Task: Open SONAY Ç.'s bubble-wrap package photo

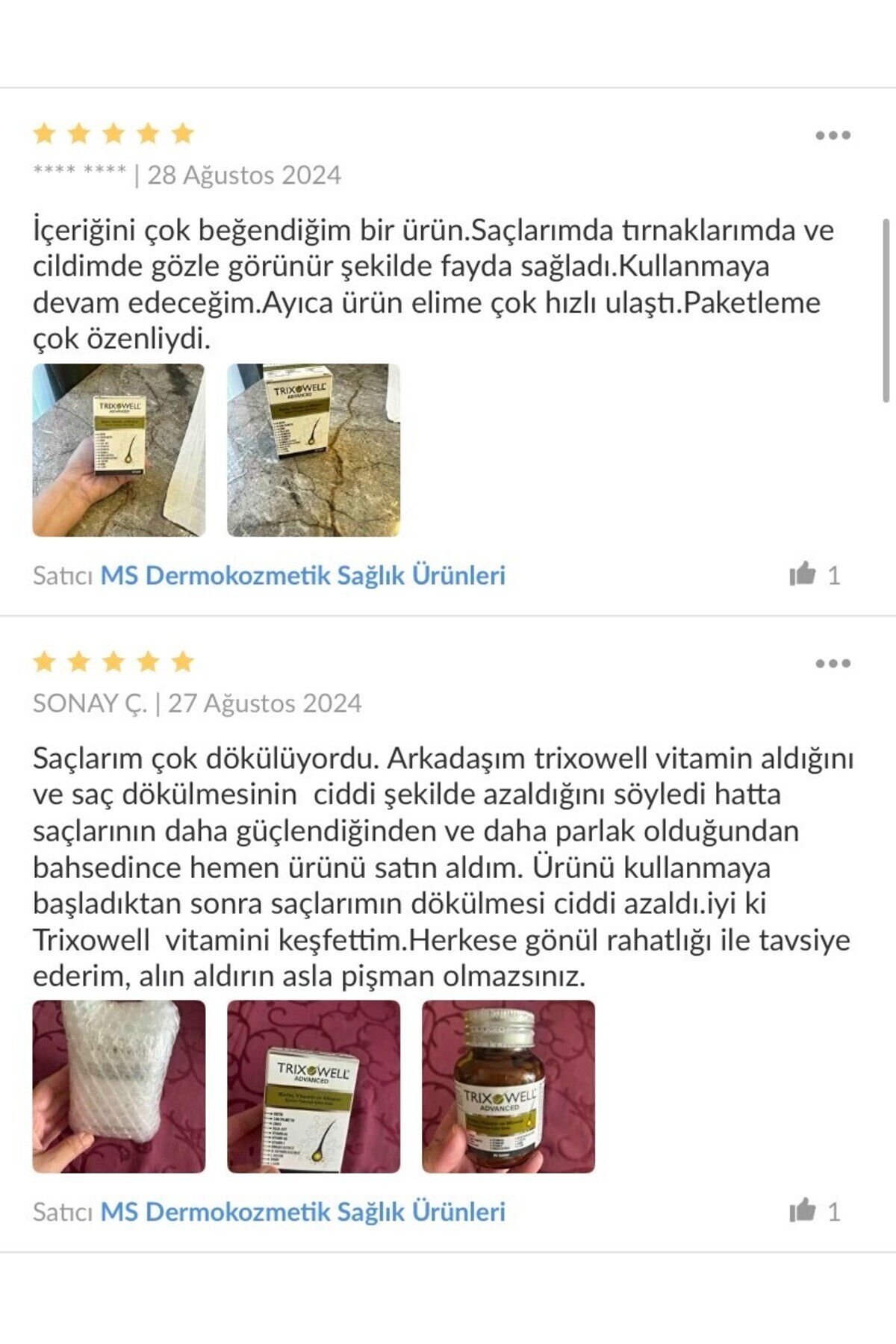Action: 119,1086
